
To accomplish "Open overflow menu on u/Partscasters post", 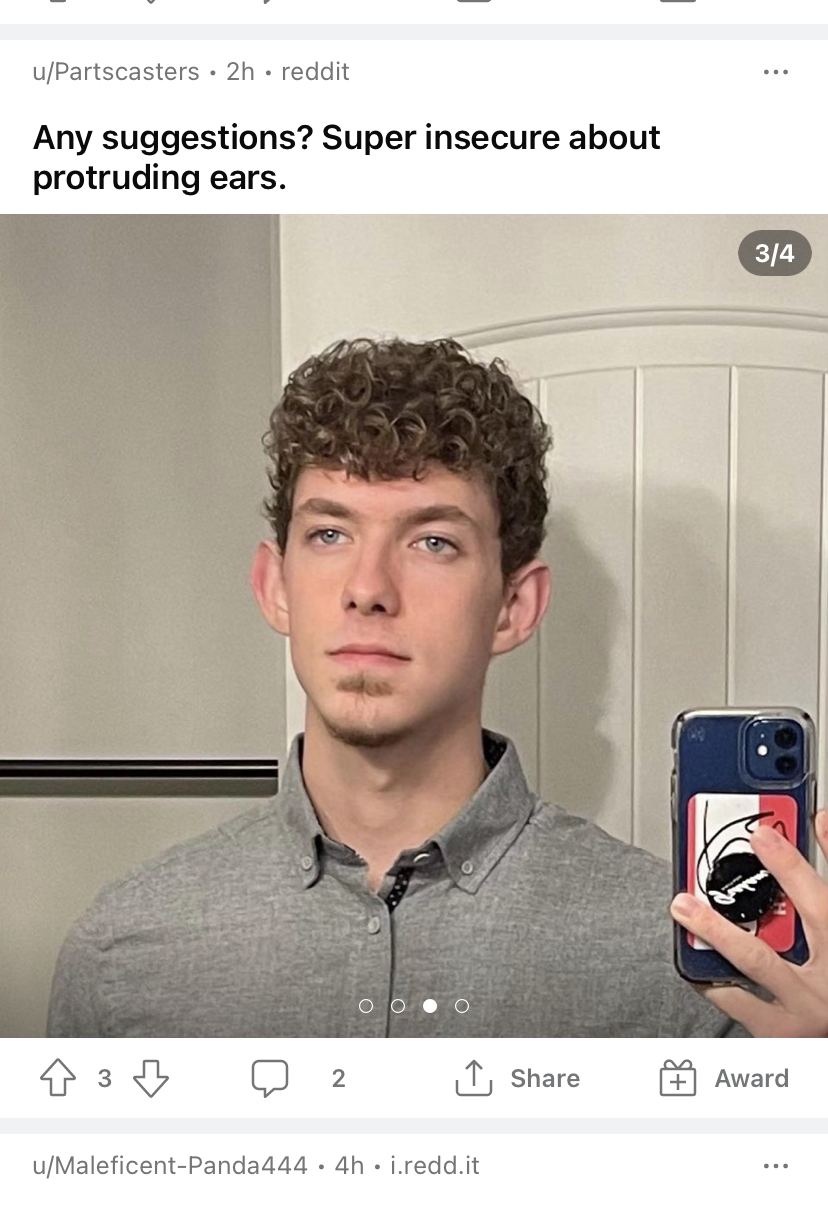I will (x=775, y=72).
